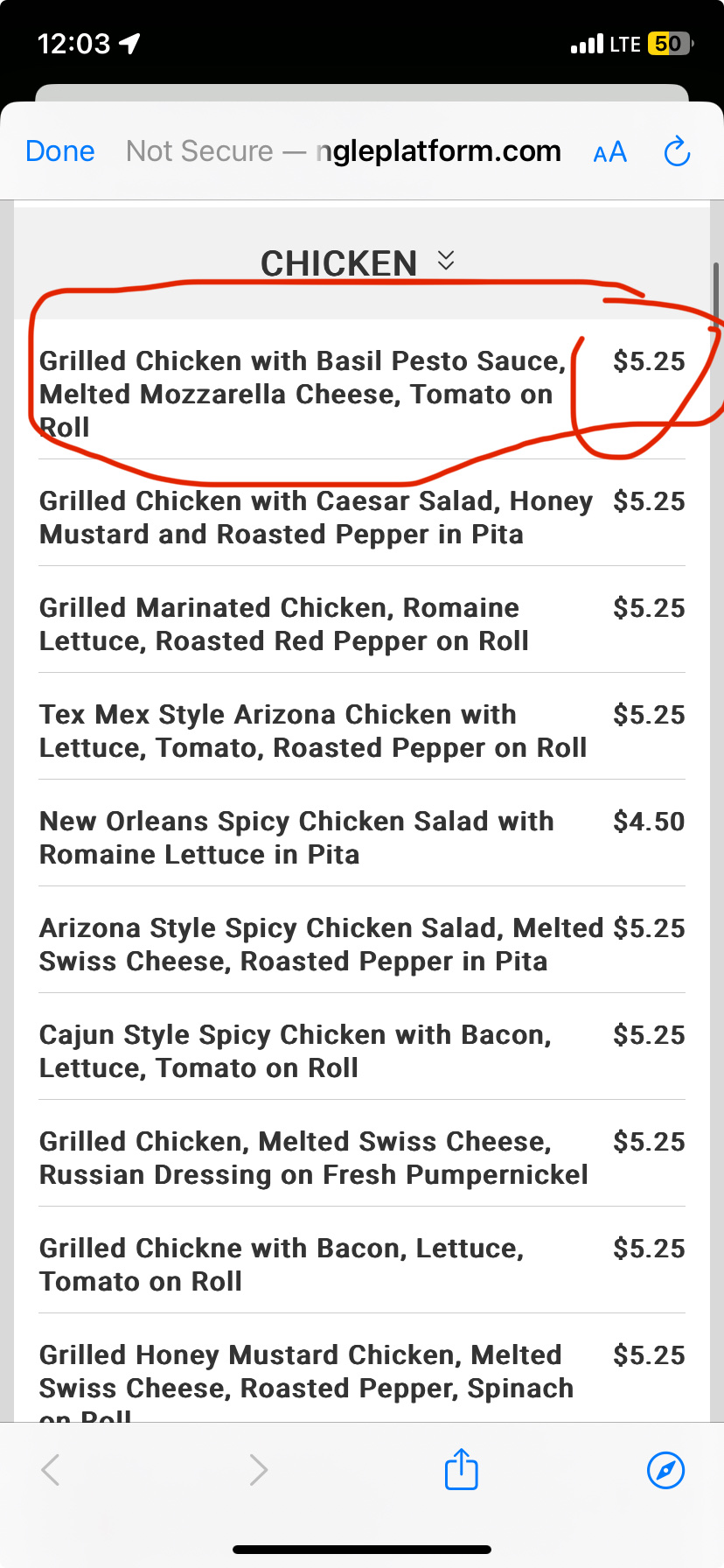Open the AA text size options
Screen dimensions: 724x1568
coord(609,152)
